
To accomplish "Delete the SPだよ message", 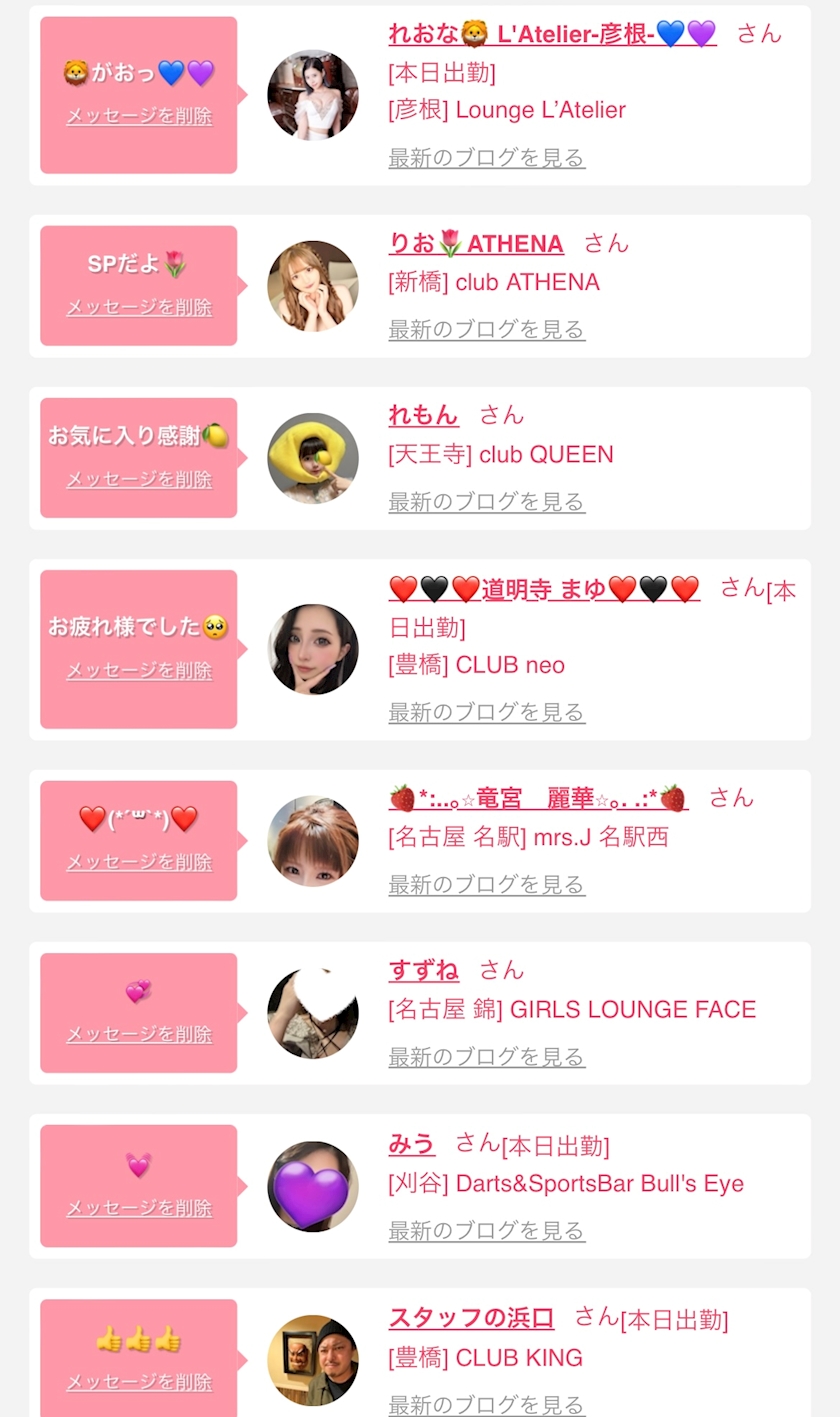I will (x=139, y=308).
